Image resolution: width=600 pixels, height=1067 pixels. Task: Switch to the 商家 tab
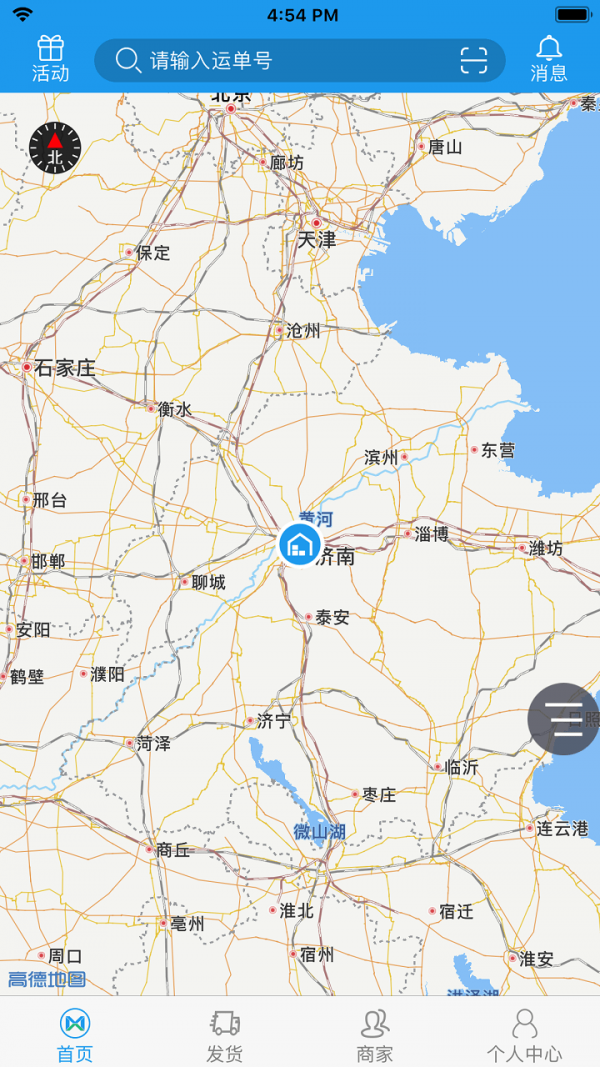tap(375, 1034)
